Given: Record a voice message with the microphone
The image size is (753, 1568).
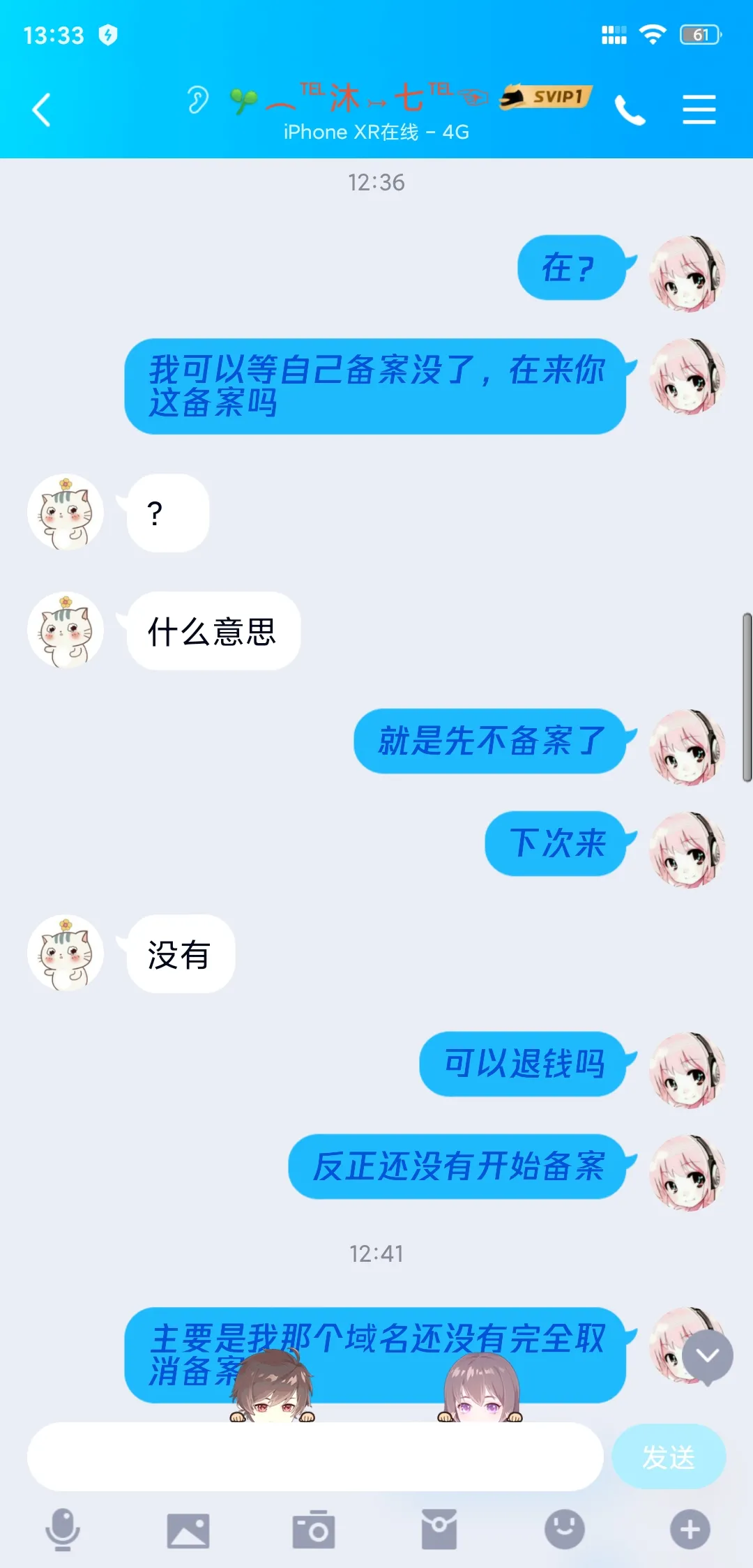Looking at the screenshot, I should [63, 1530].
